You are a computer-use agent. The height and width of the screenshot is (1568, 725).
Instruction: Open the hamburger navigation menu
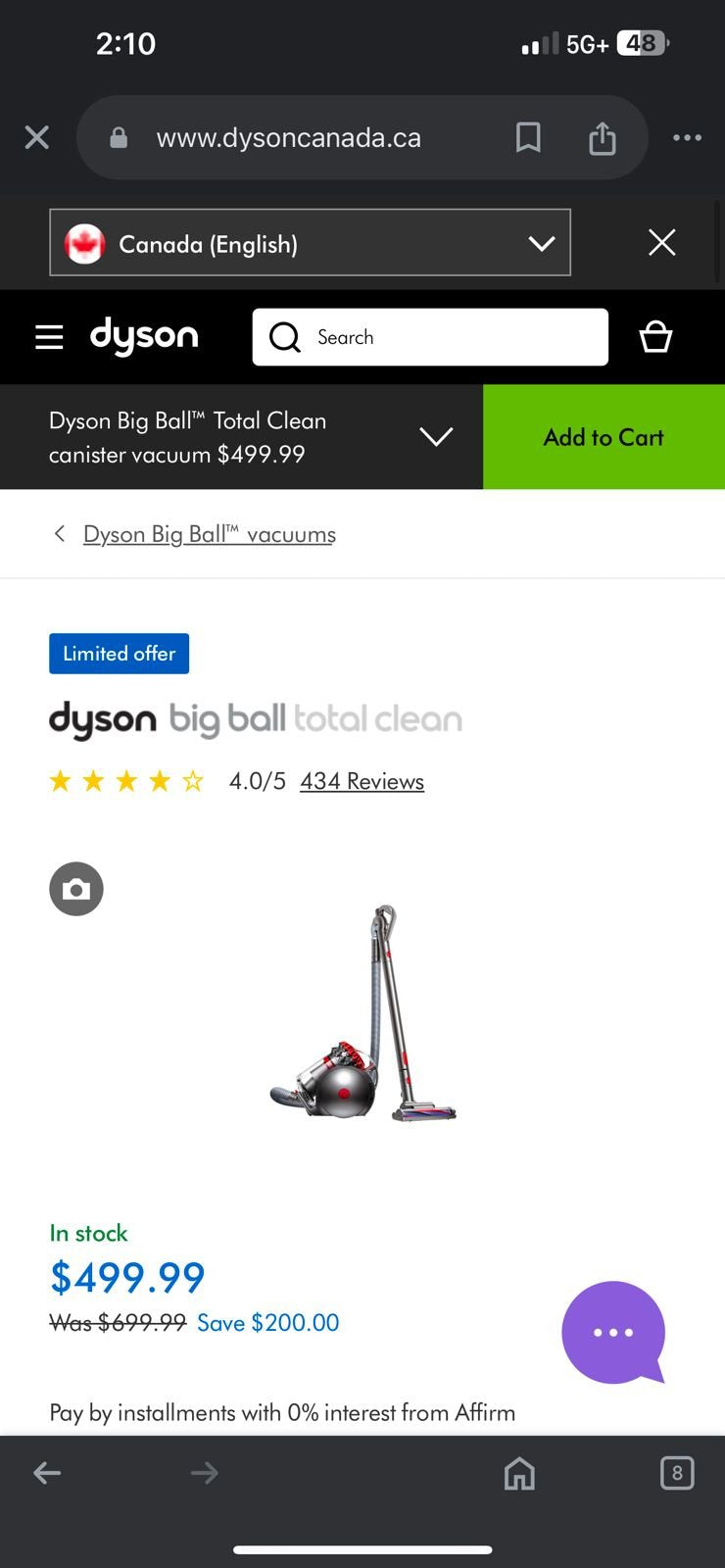49,337
